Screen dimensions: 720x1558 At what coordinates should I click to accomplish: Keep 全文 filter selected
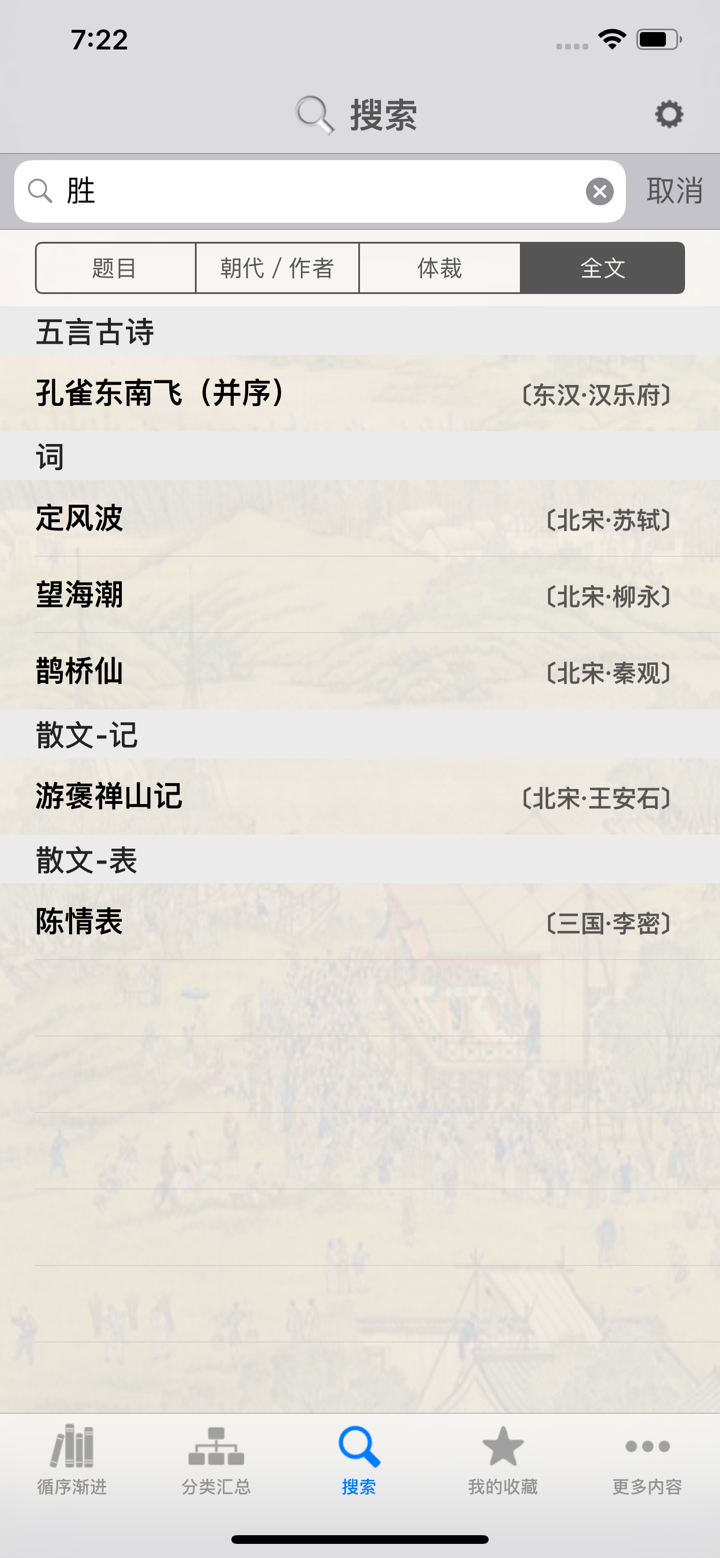[601, 267]
